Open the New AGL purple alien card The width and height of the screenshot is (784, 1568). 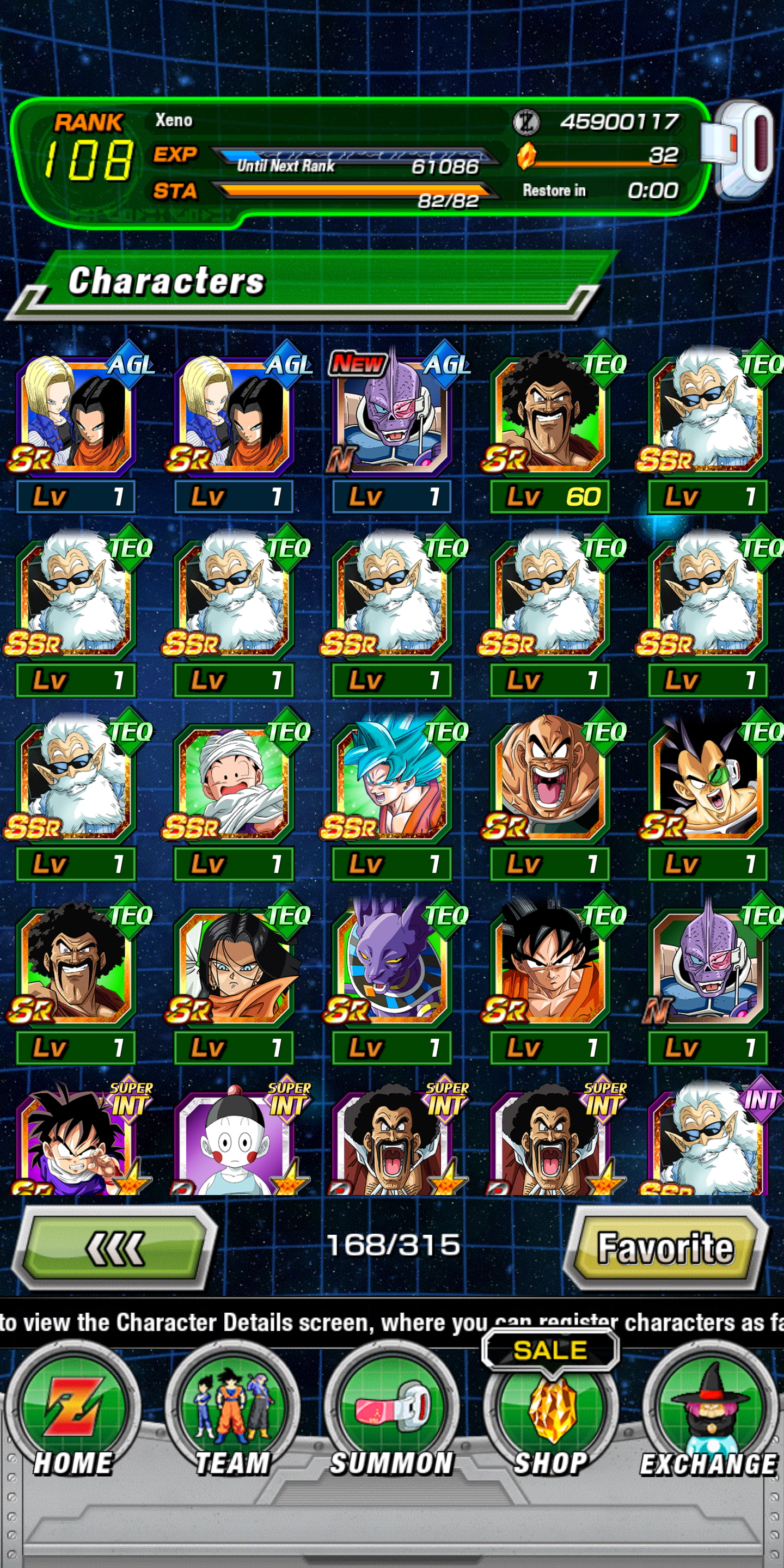pos(391,429)
